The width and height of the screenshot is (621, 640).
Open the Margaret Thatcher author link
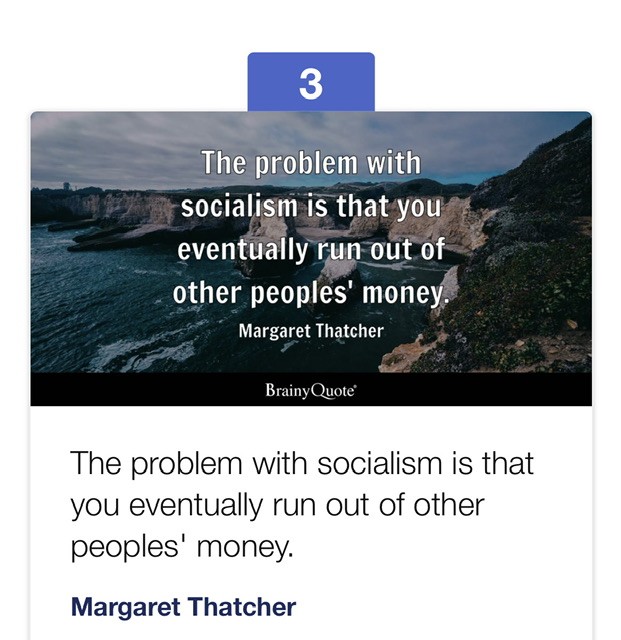click(183, 606)
